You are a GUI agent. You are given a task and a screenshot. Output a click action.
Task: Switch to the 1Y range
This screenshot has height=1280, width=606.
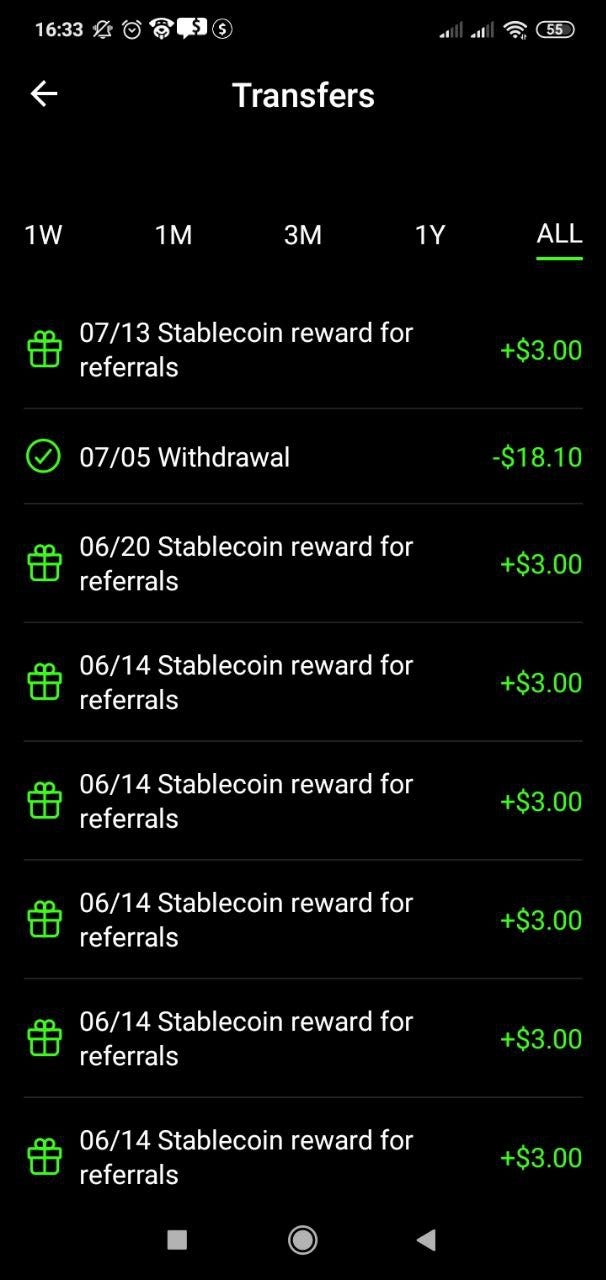[x=430, y=235]
